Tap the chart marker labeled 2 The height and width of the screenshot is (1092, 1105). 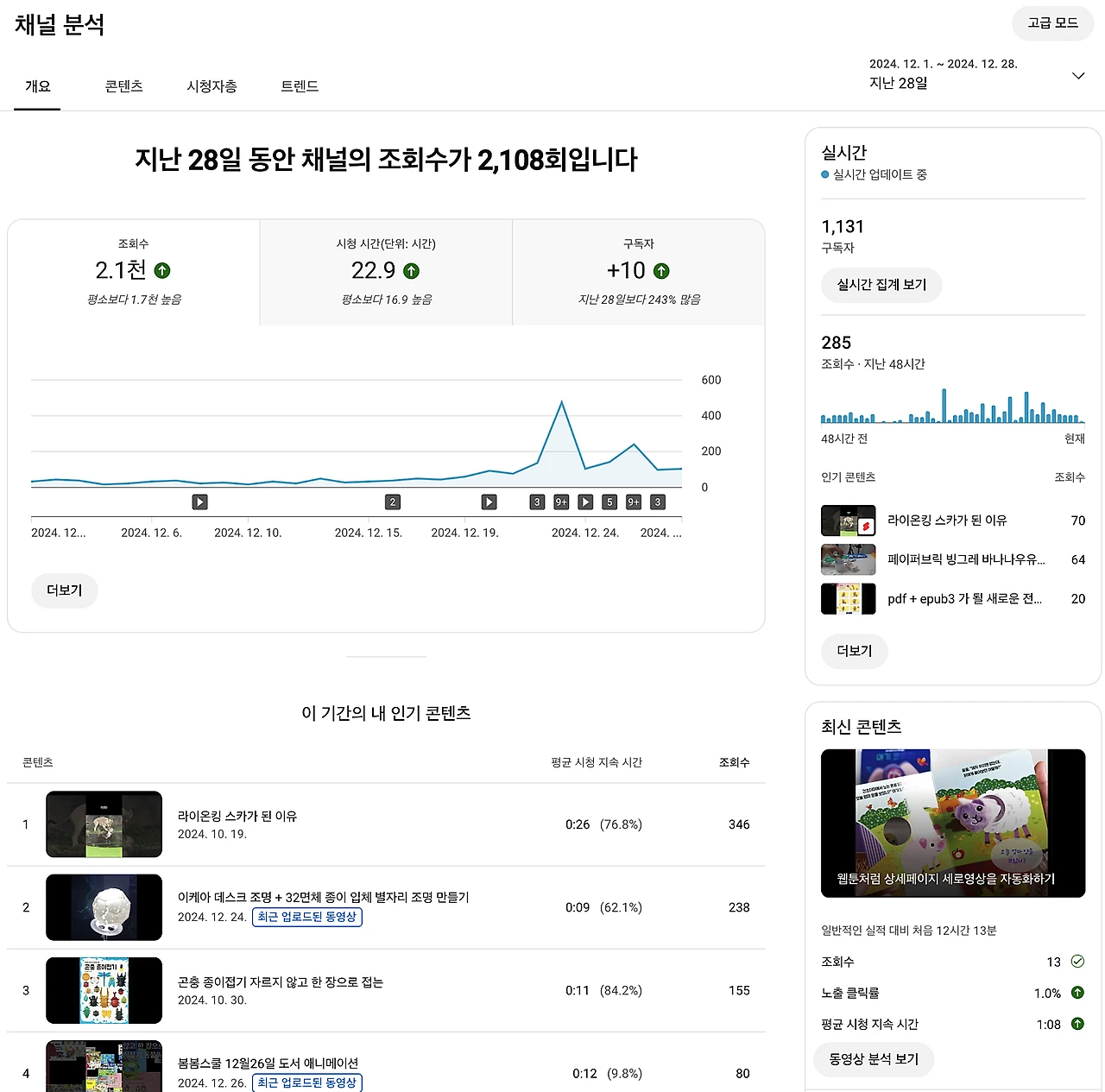393,502
